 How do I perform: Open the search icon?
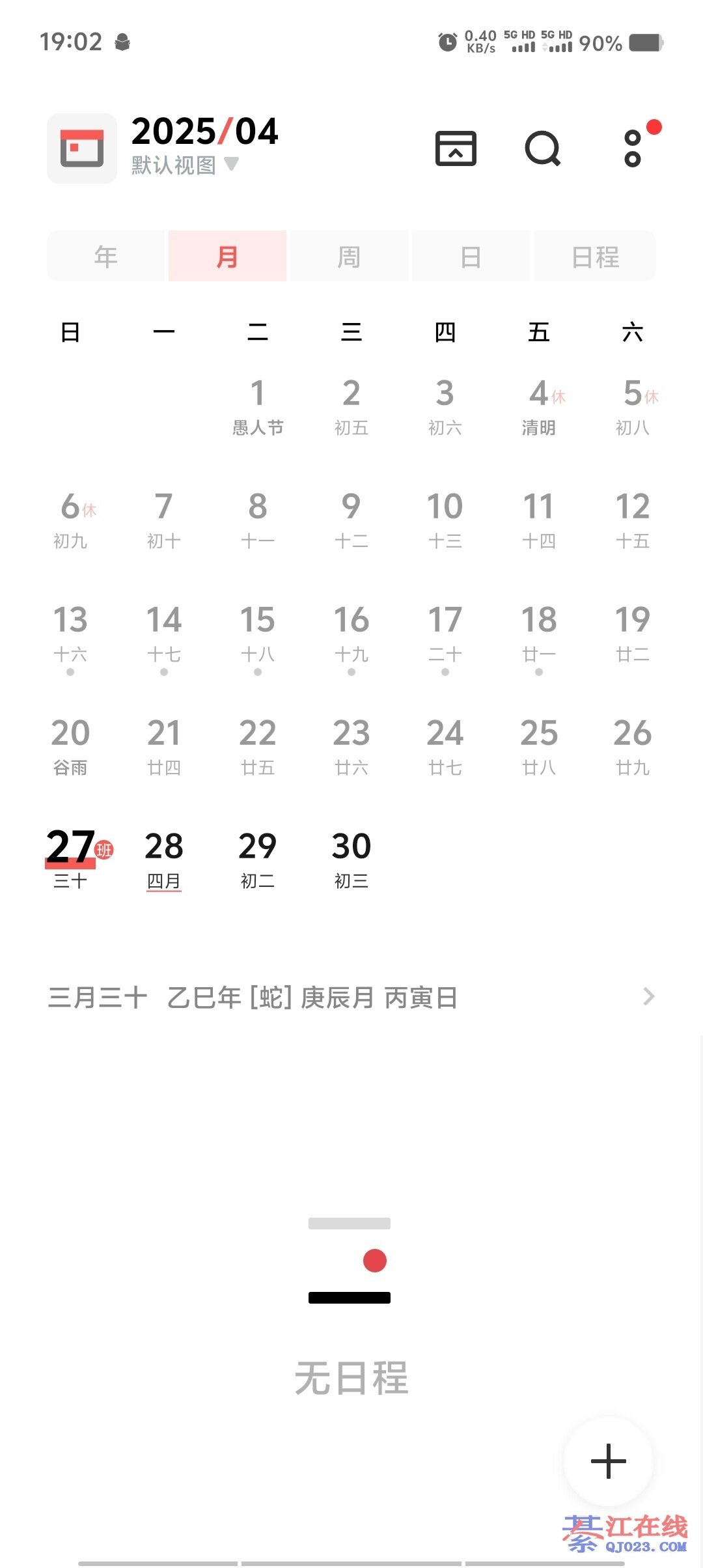pyautogui.click(x=542, y=149)
